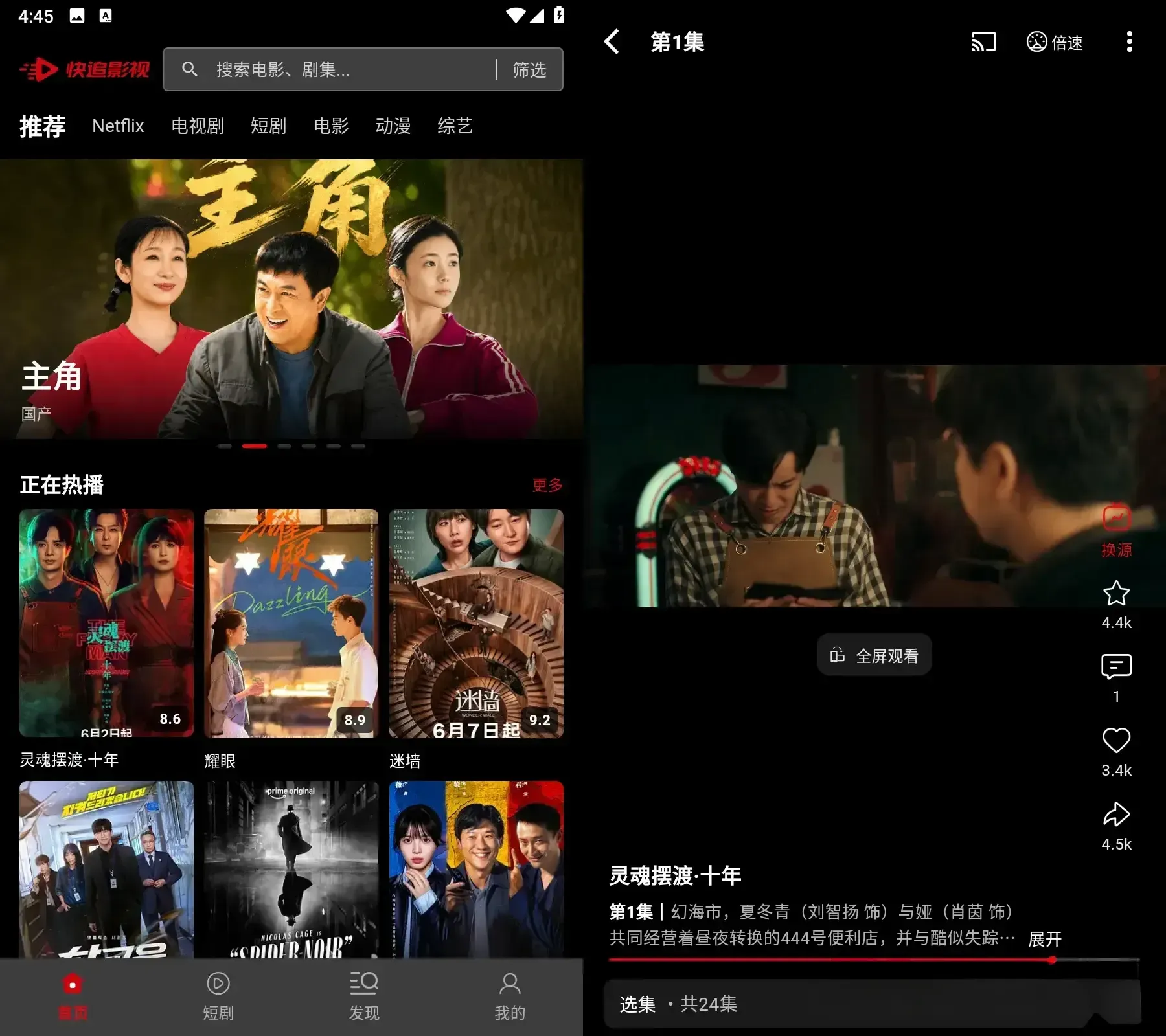
Task: Tap 全屏观看 to watch fullscreen
Action: (874, 655)
